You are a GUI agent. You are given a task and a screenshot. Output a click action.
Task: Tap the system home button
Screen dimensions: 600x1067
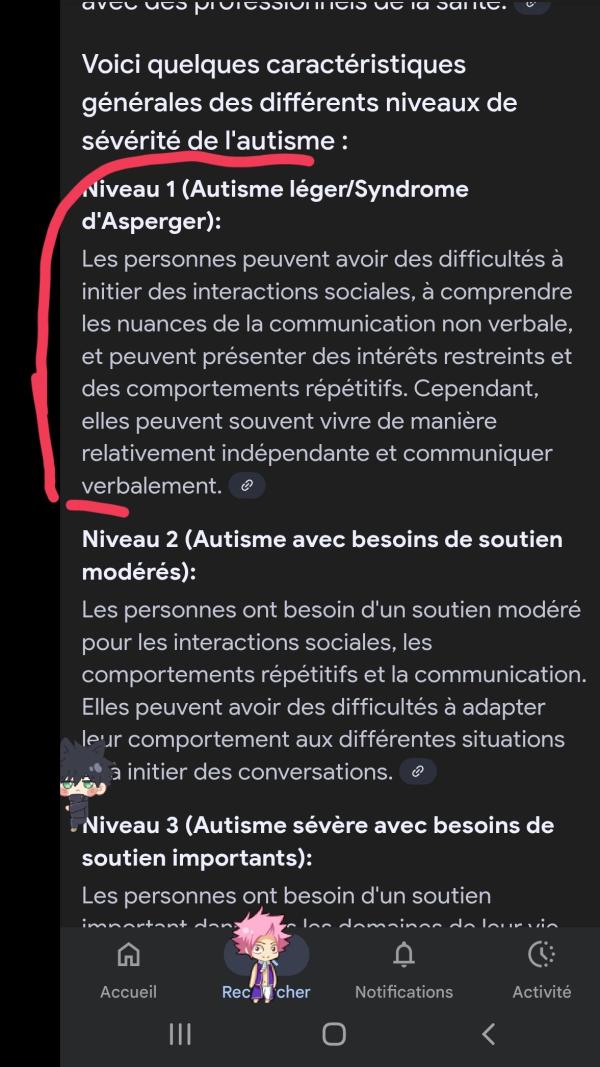tap(334, 1034)
